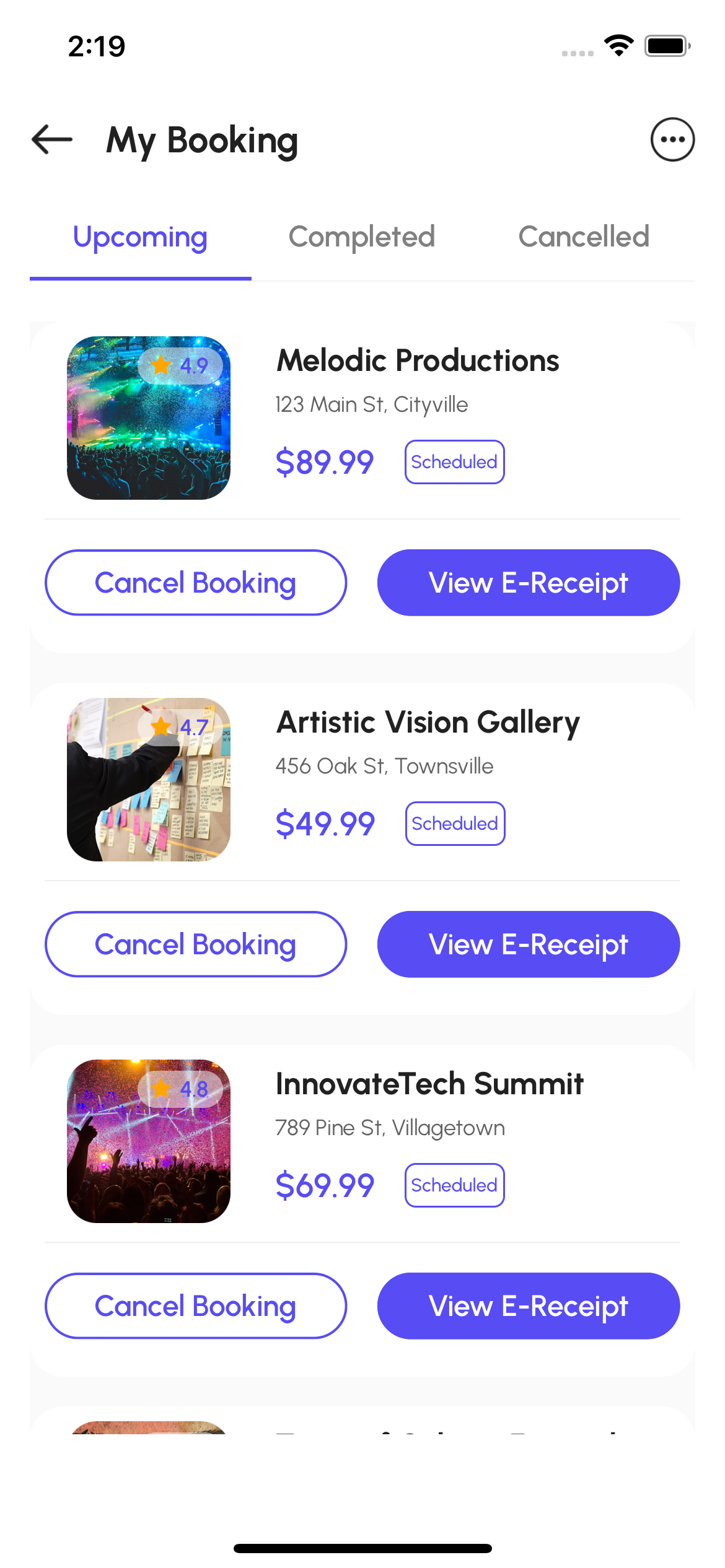The height and width of the screenshot is (1568, 725).
Task: Cancel the InnovateTech Summit booking
Action: tap(195, 1306)
